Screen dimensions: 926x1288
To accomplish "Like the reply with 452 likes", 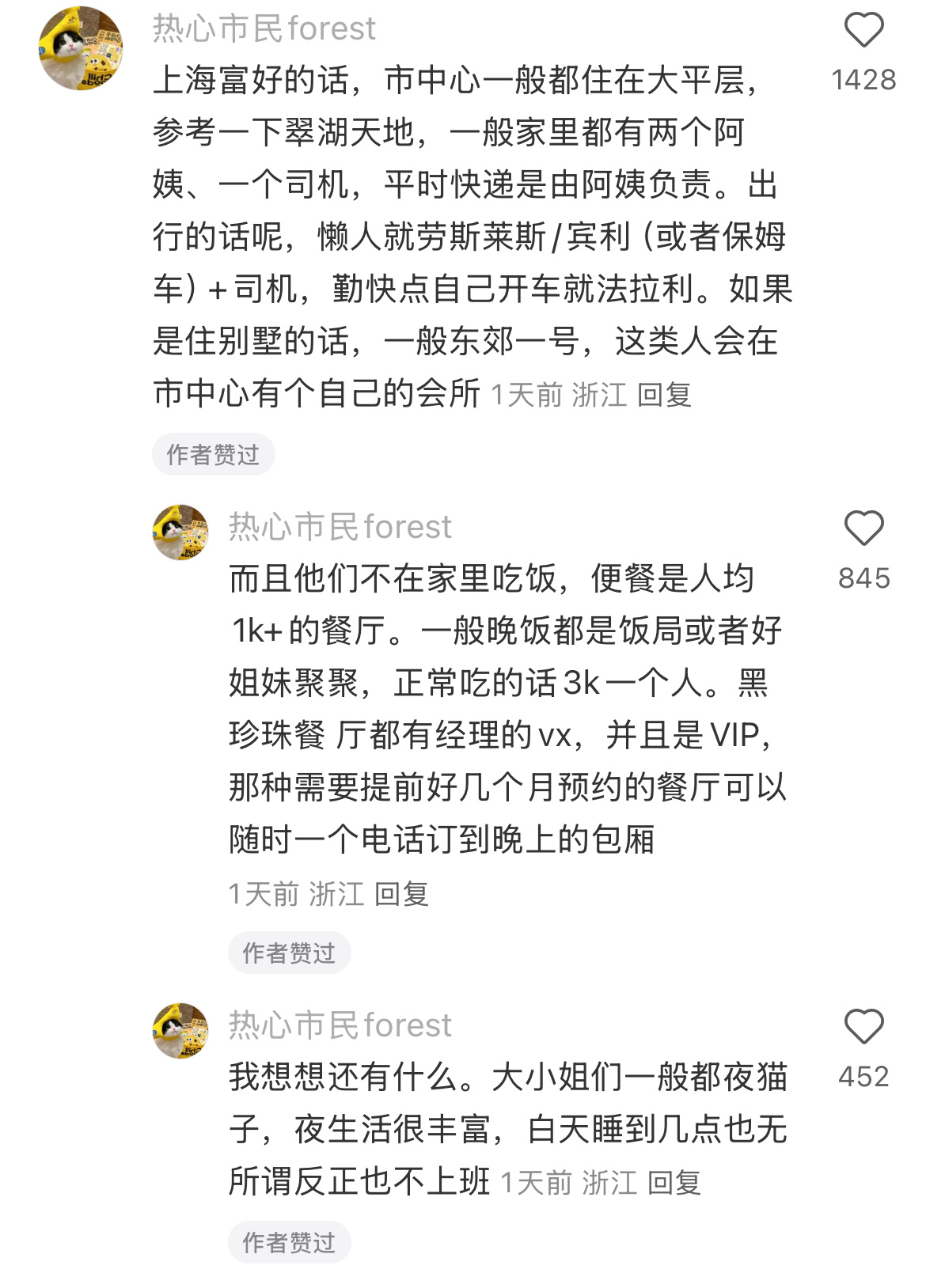I will (x=863, y=1027).
